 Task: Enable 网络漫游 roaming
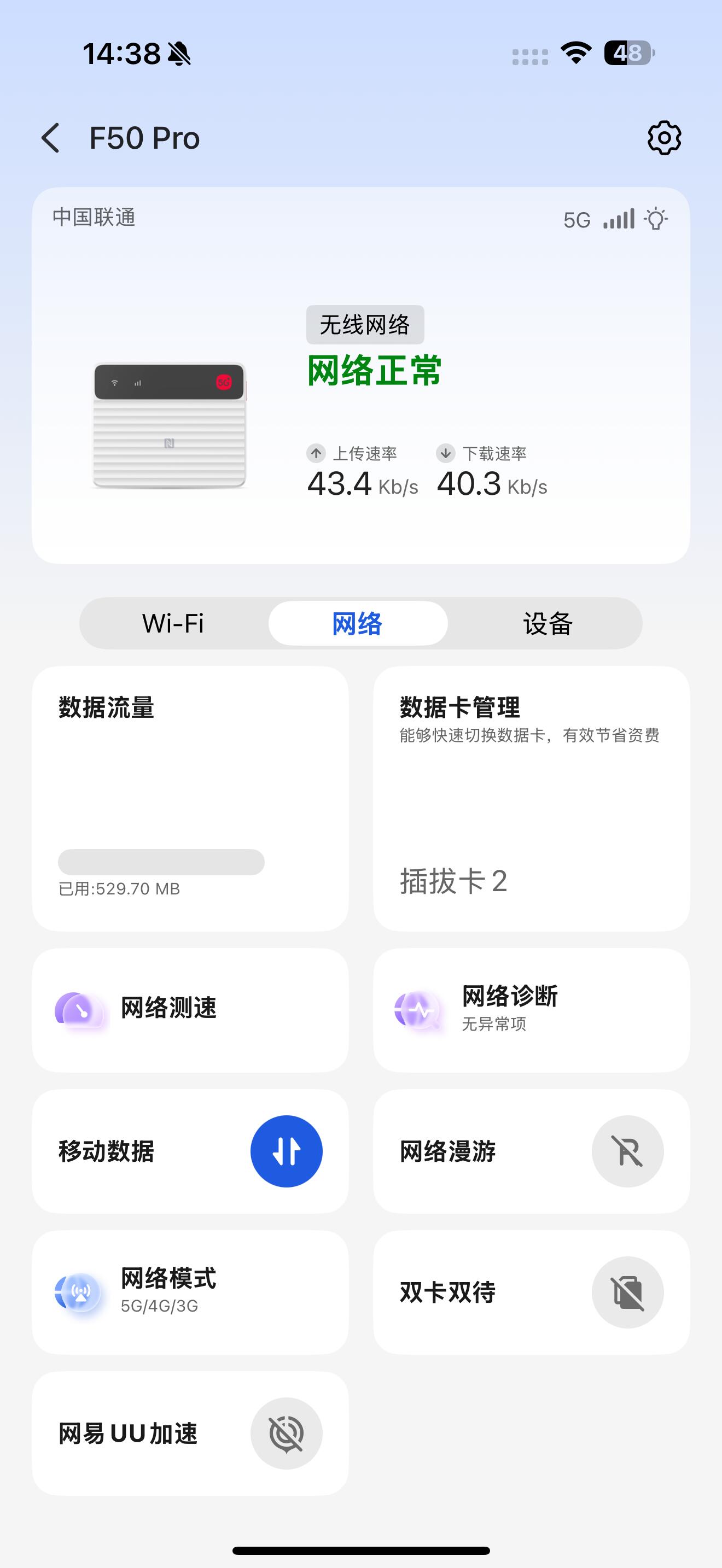627,1151
